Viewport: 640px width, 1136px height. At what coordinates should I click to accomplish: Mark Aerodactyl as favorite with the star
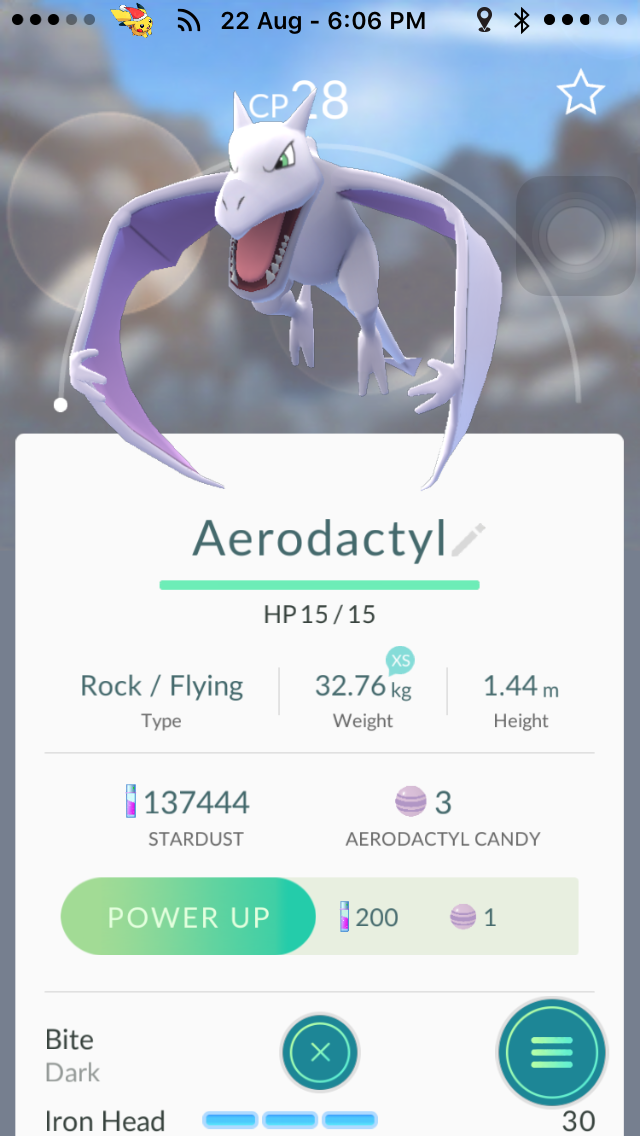click(580, 94)
